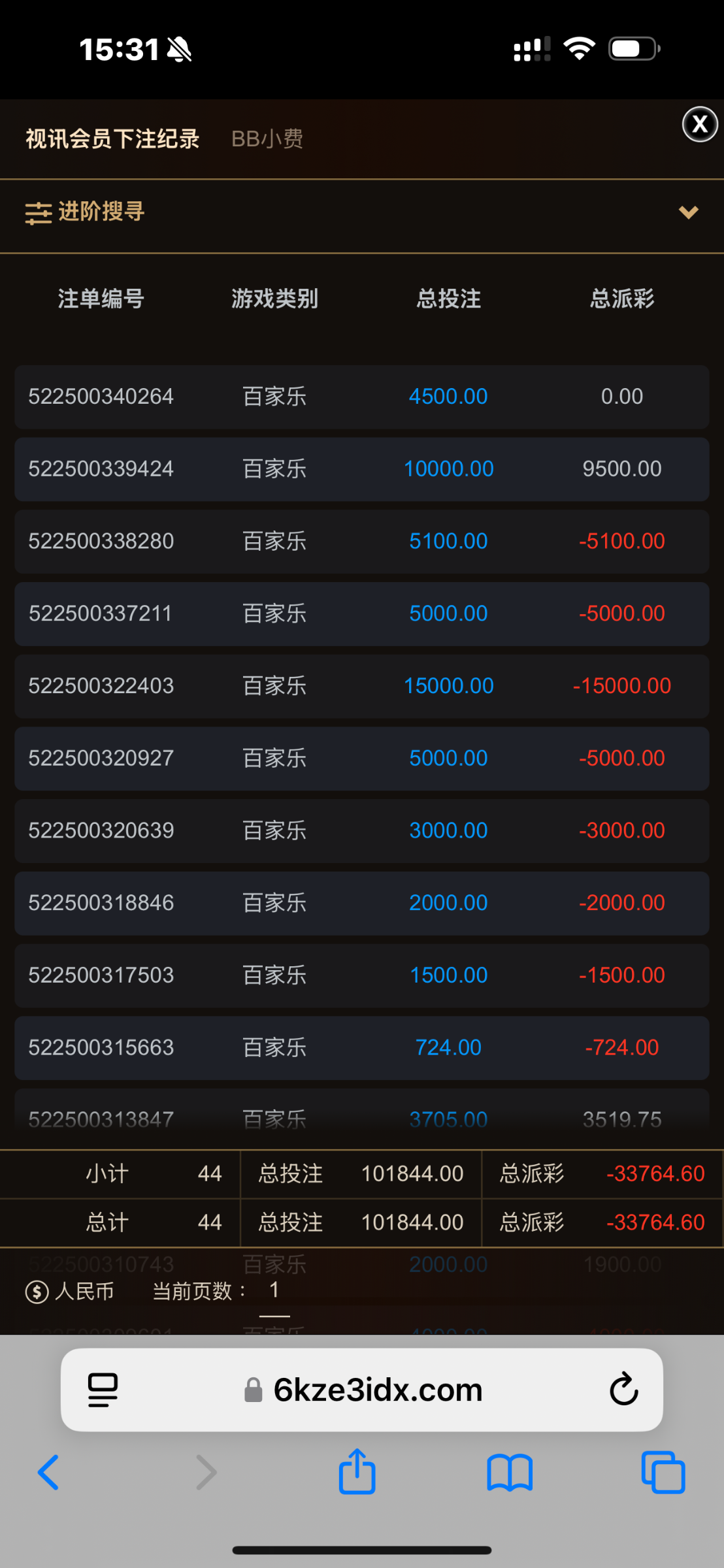Screen dimensions: 724x1568
Task: Open the page settings menu in address bar
Action: 103,1390
